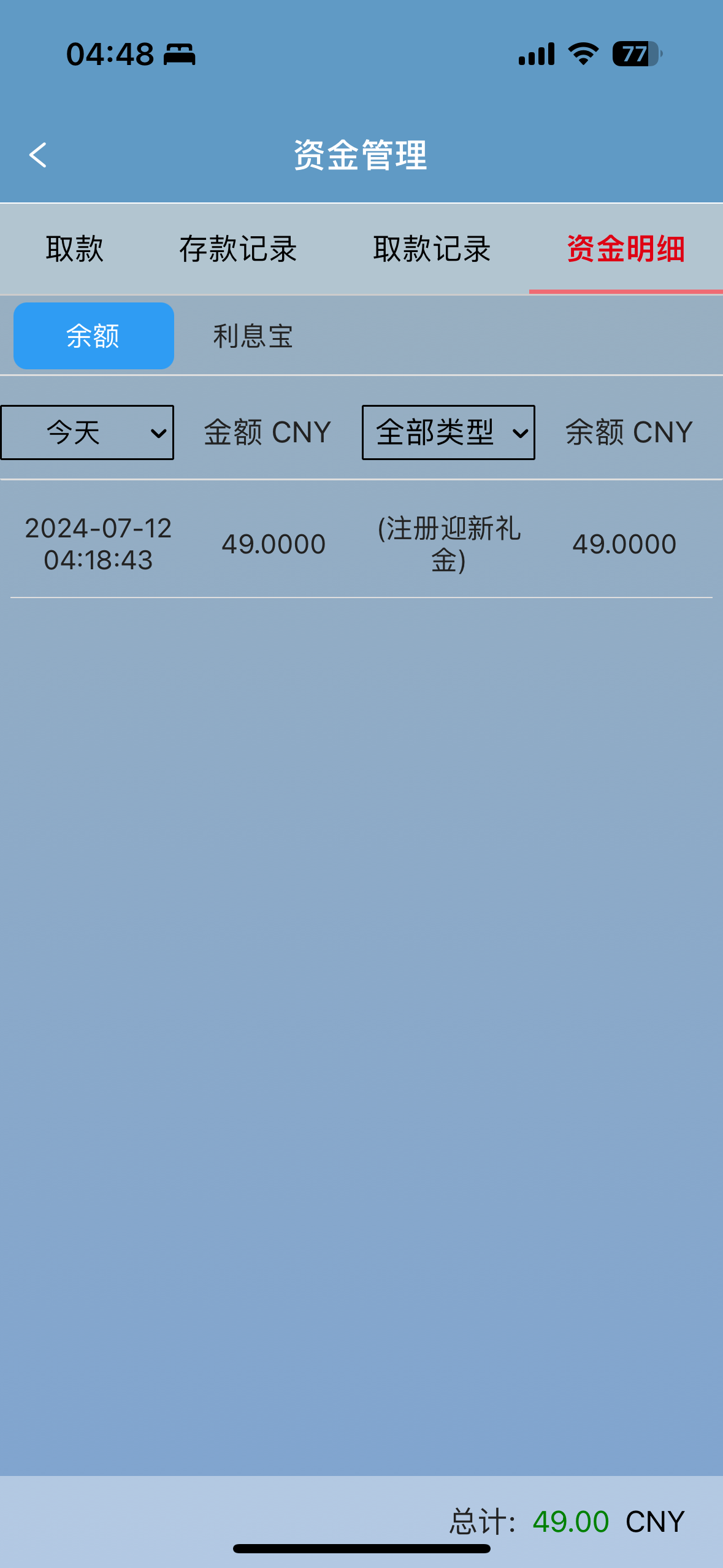Switch to the 取款 tab
The width and height of the screenshot is (723, 1568).
click(x=74, y=249)
